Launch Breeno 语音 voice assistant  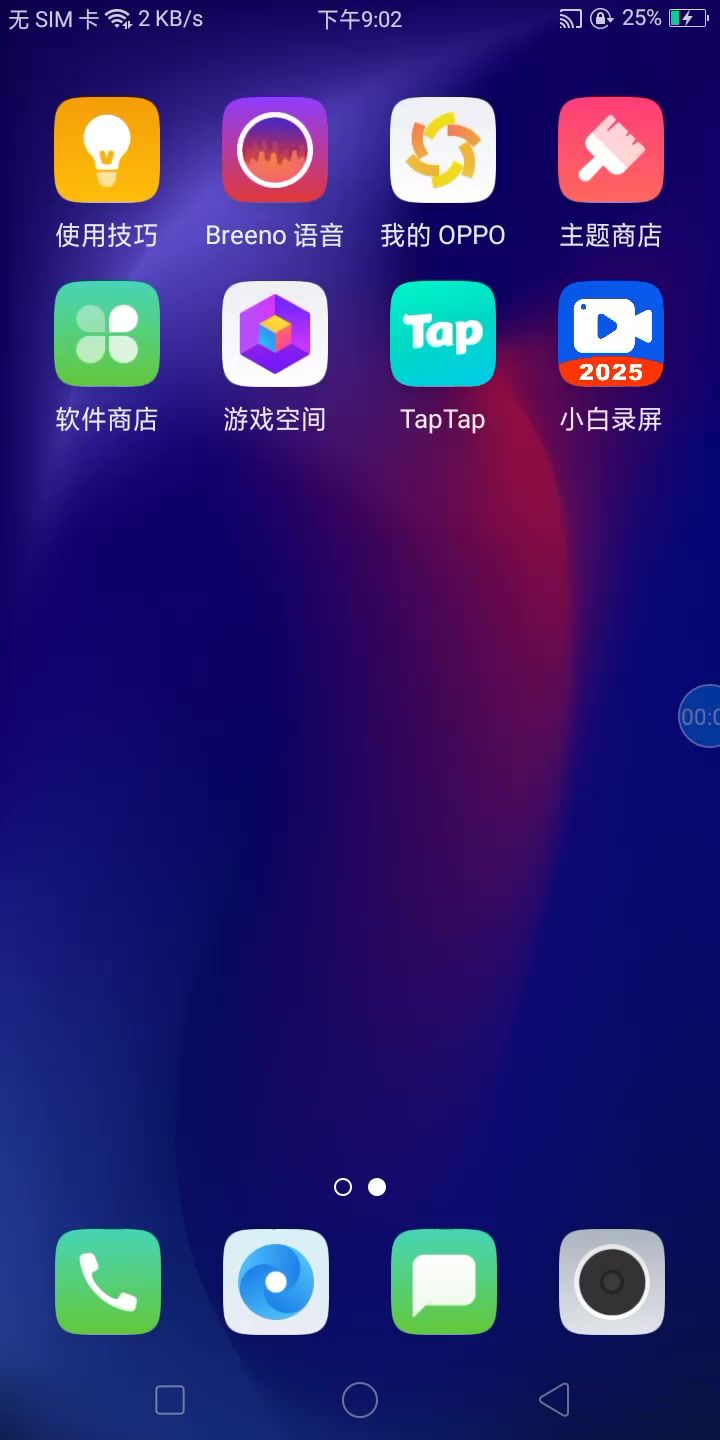tap(275, 150)
